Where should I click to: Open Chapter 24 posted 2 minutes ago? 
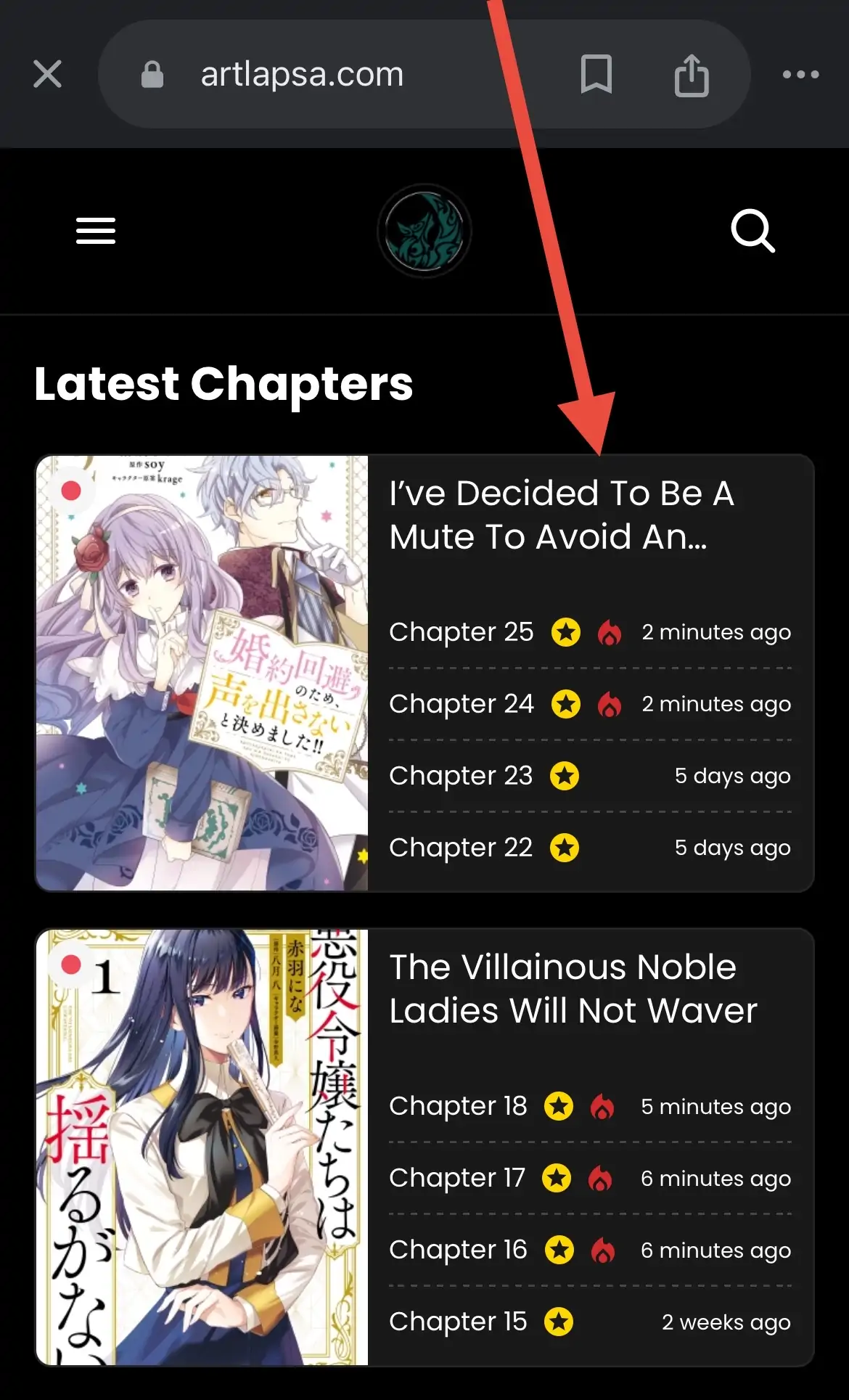462,704
